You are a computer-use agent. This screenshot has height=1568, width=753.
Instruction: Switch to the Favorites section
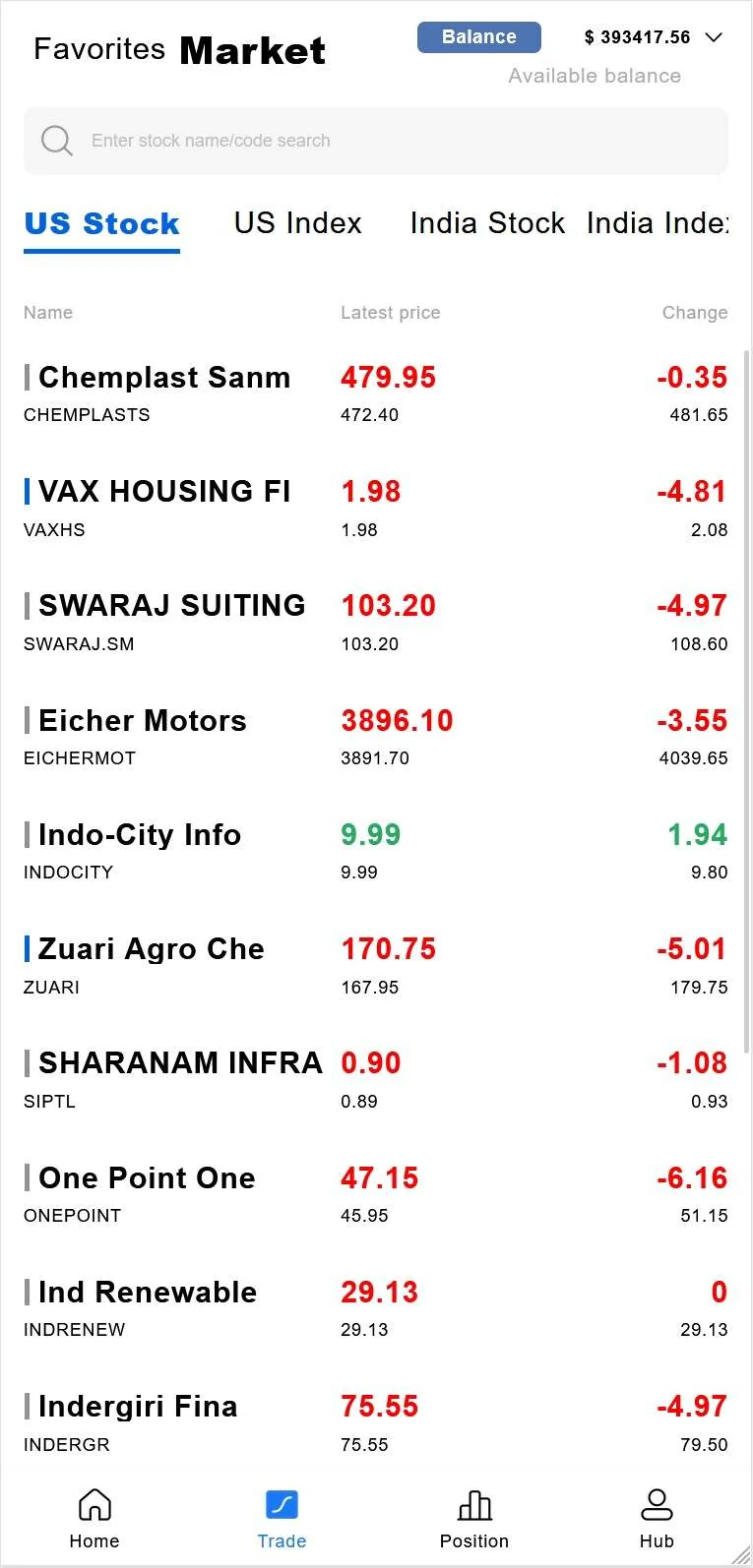[x=99, y=49]
